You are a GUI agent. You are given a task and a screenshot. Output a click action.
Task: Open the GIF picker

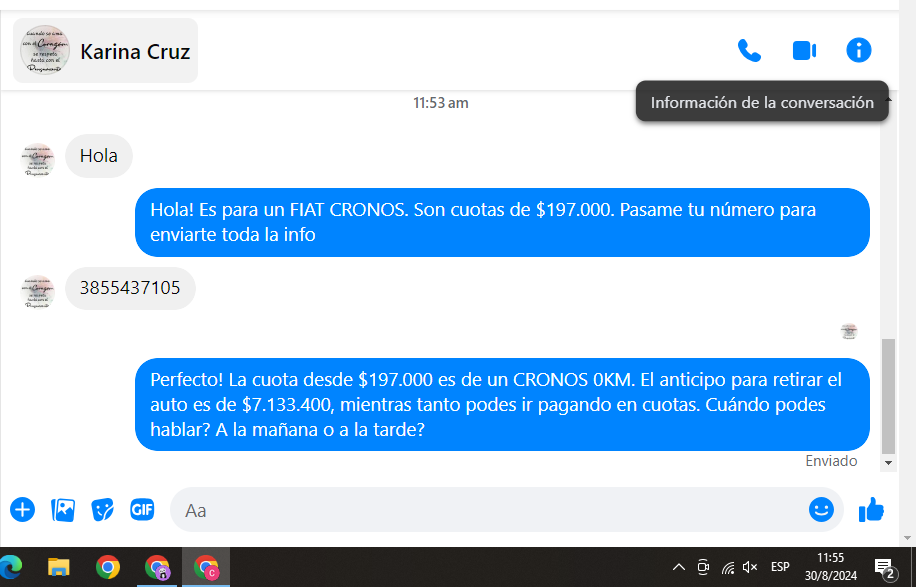pos(142,510)
